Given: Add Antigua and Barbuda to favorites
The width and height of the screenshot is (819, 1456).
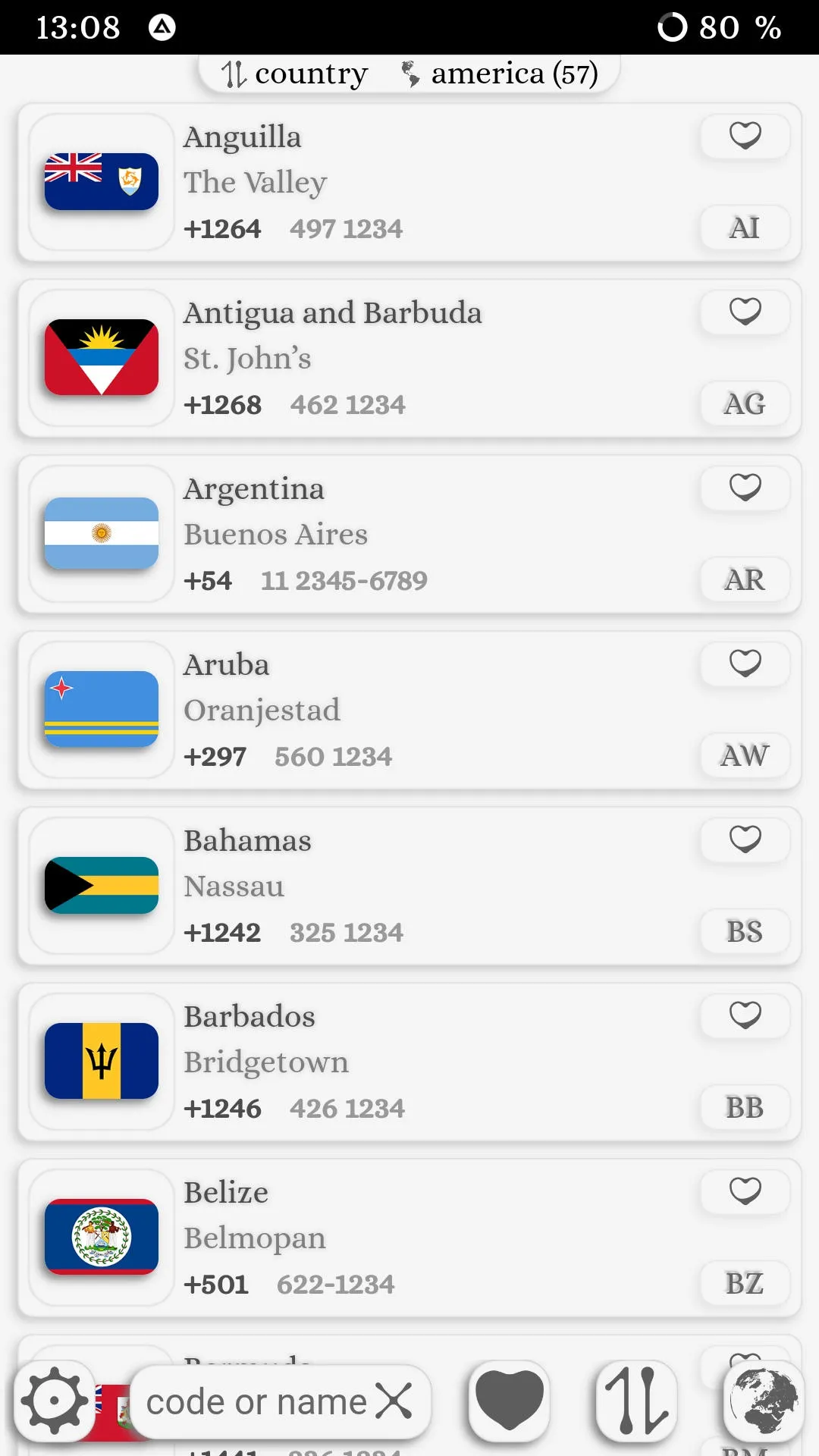Looking at the screenshot, I should click(x=745, y=312).
